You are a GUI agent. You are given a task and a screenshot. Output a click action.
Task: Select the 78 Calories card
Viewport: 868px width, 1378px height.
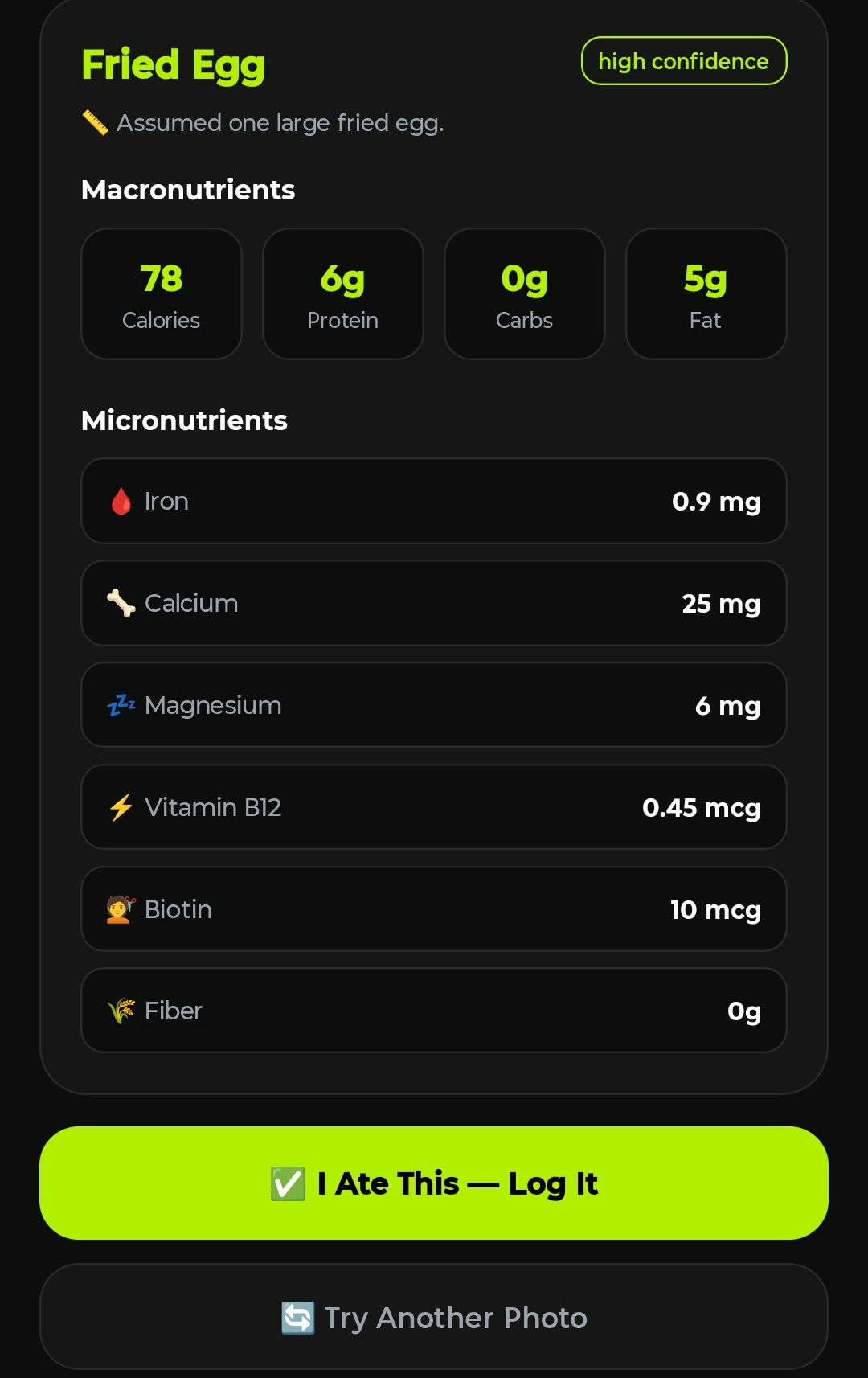pos(161,293)
